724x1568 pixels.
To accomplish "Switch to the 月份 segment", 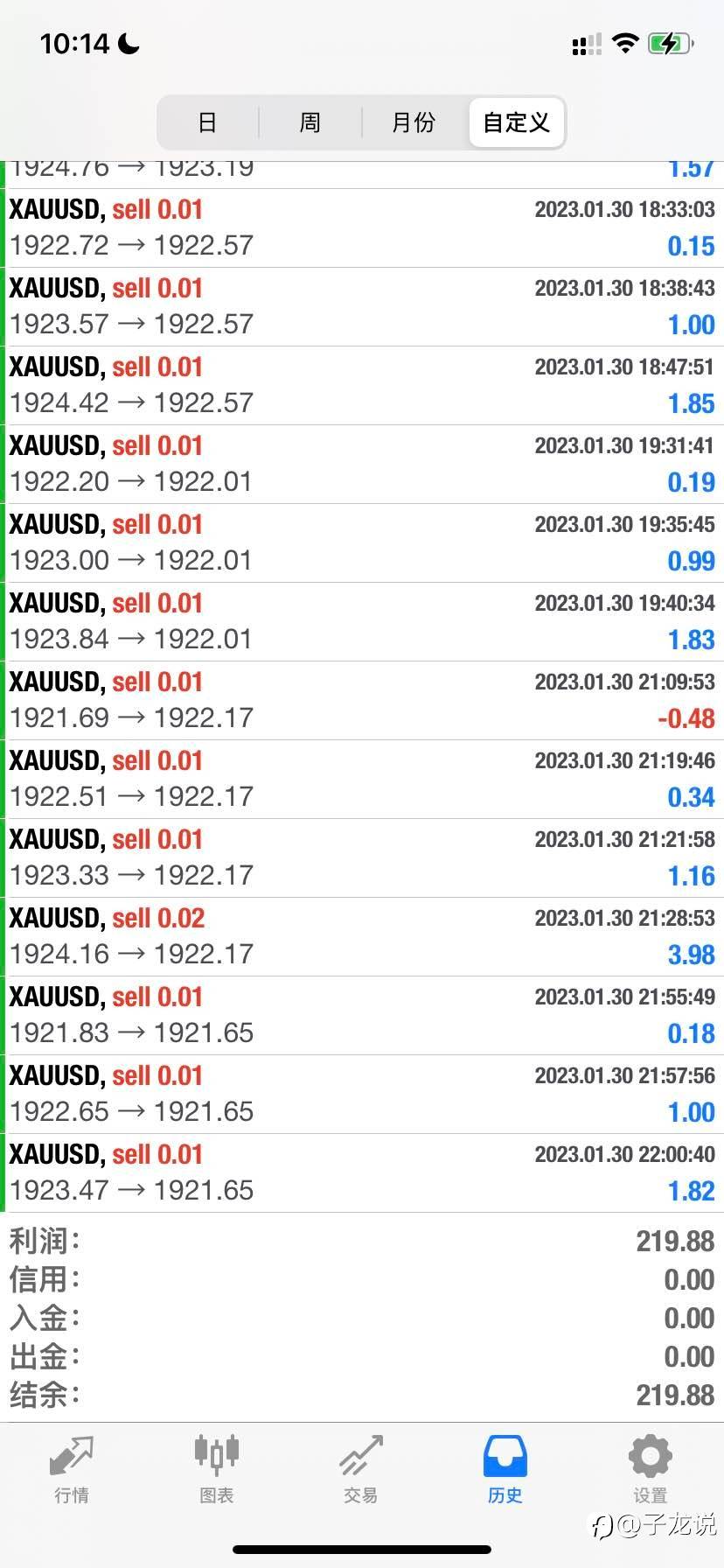I will coord(413,122).
